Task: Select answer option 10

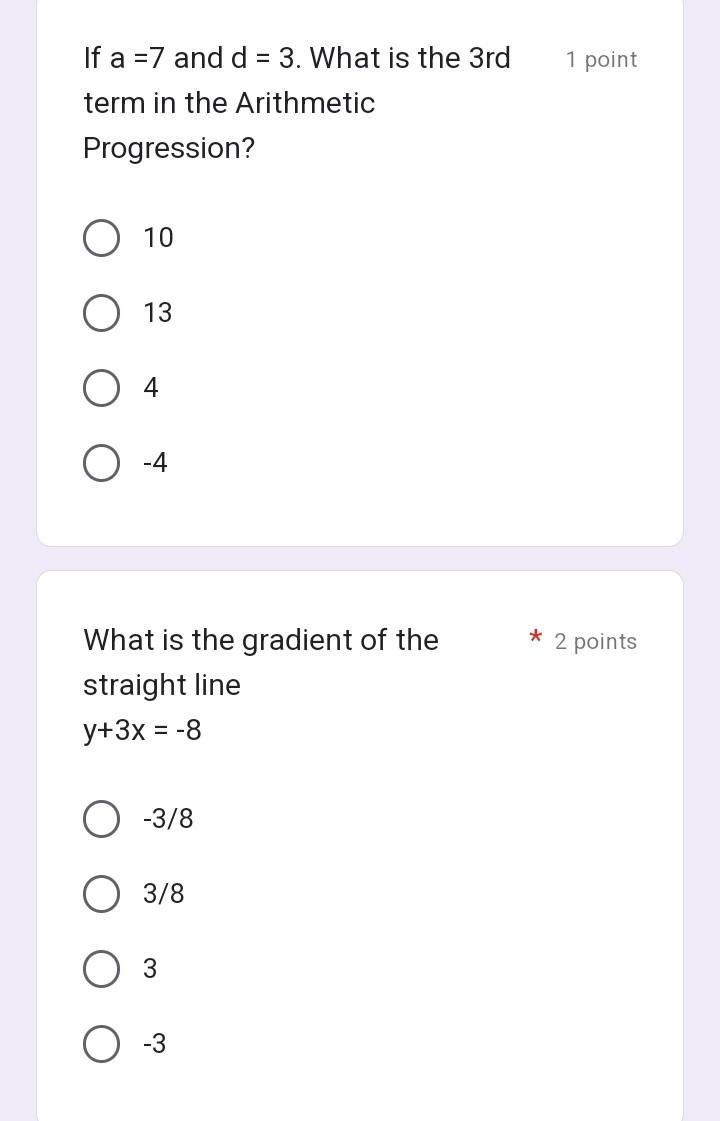Action: coord(101,238)
